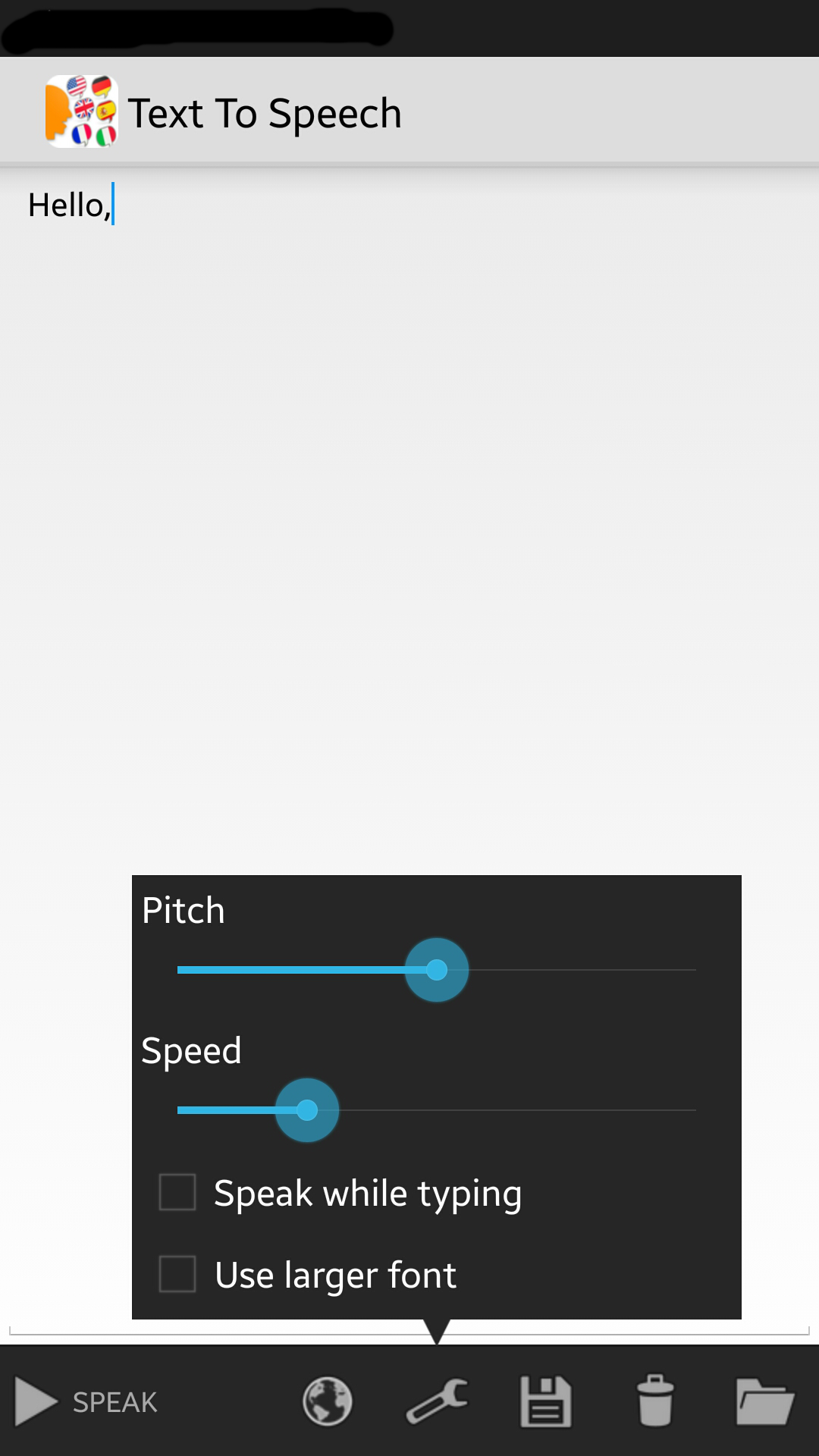The image size is (819, 1456).
Task: Focus the text field containing Hello,
Action: (409, 455)
